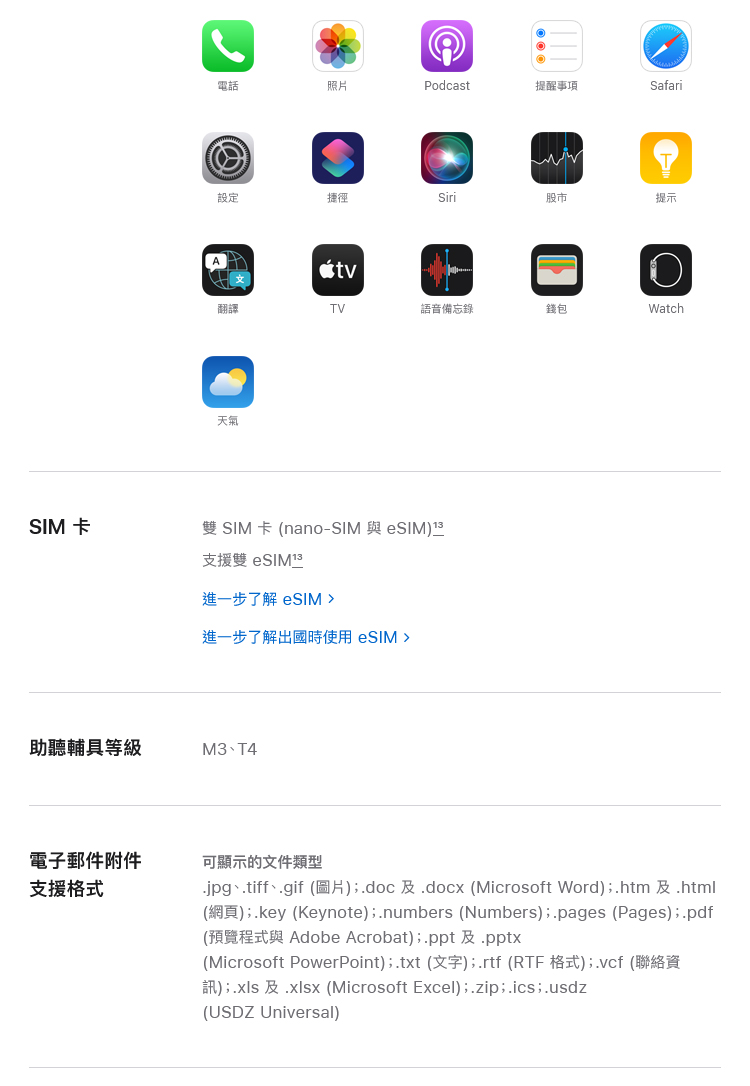
Task: Open the 進一步了解 eSIM link
Action: tap(268, 599)
